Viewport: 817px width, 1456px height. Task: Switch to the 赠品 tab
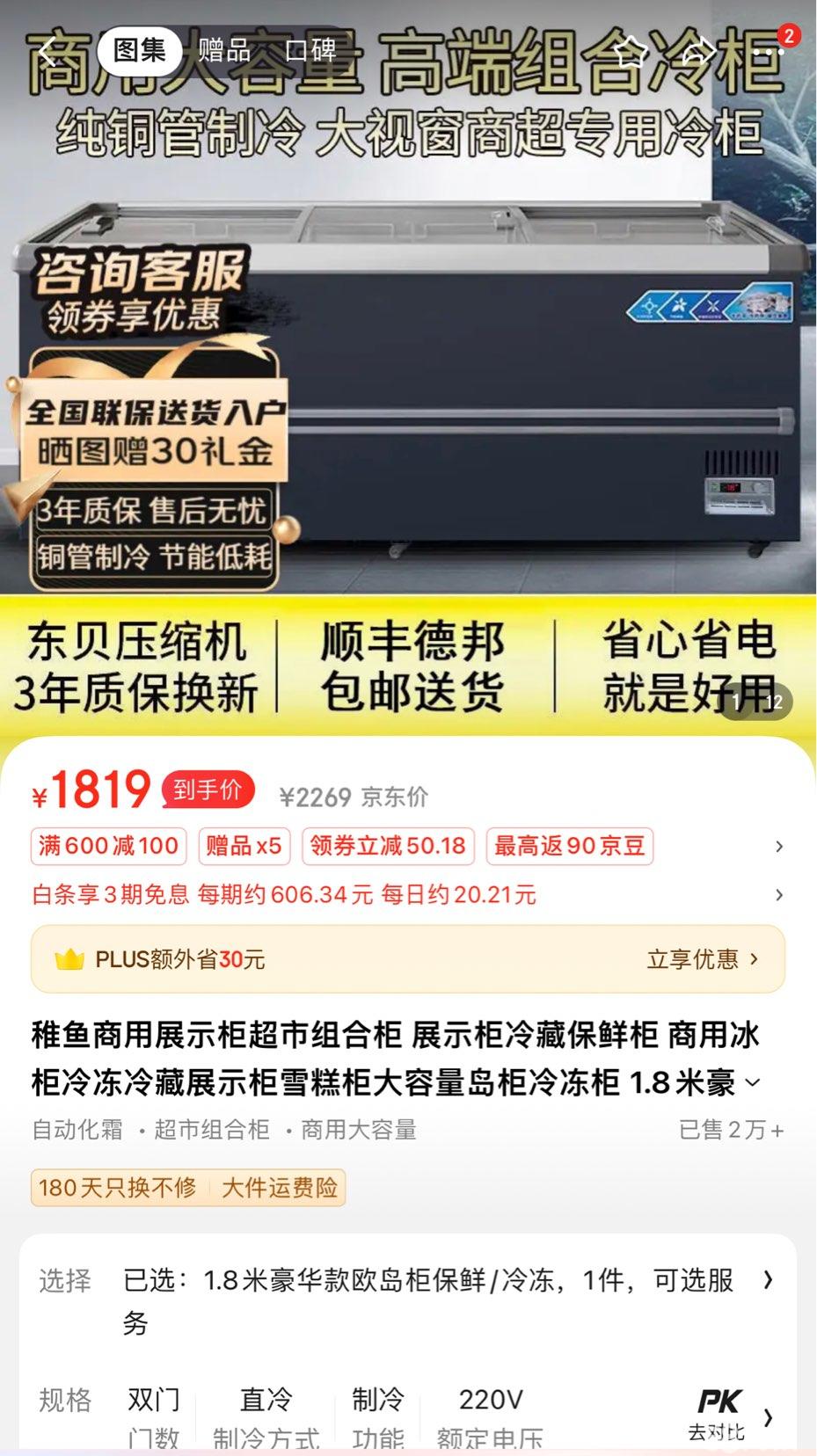pyautogui.click(x=224, y=50)
